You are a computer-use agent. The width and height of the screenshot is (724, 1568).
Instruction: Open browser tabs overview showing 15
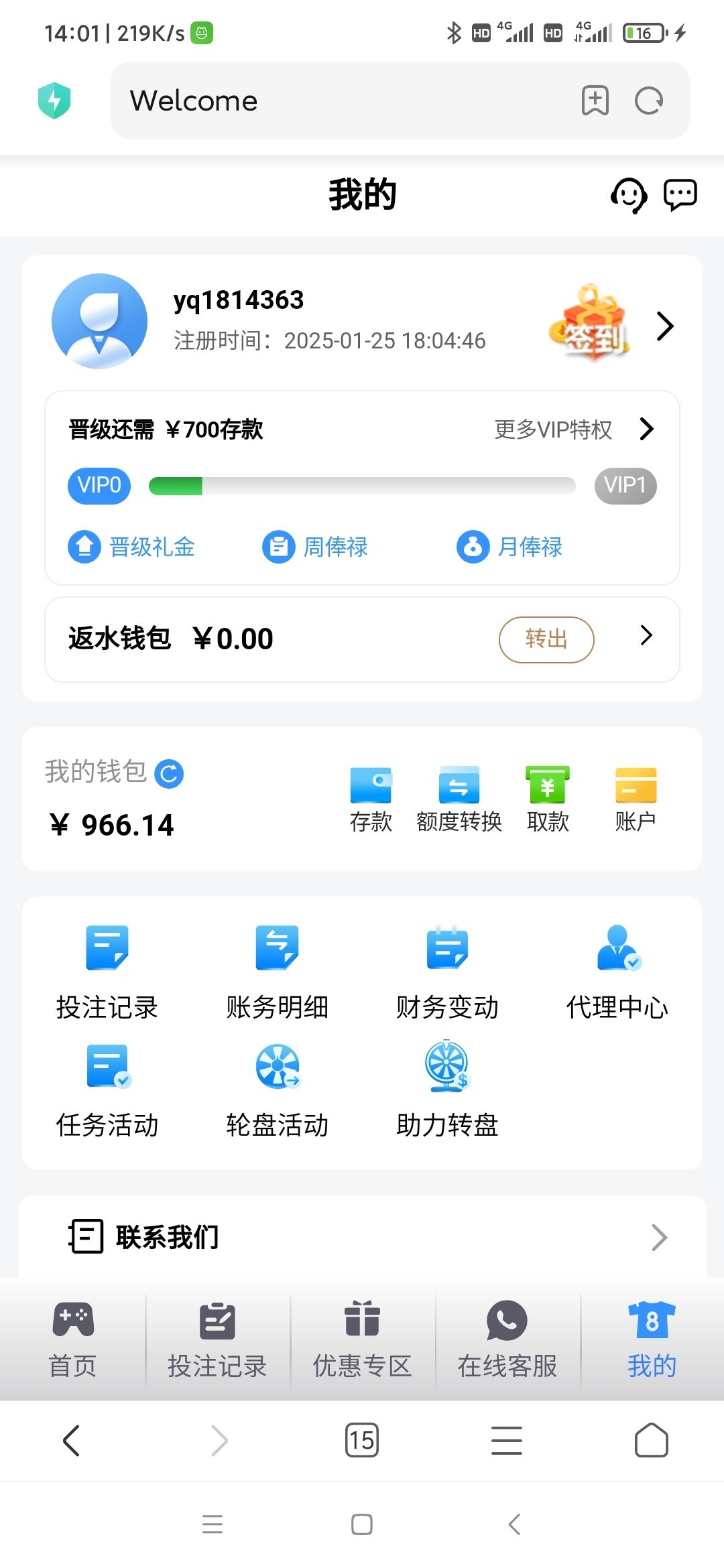(361, 1440)
